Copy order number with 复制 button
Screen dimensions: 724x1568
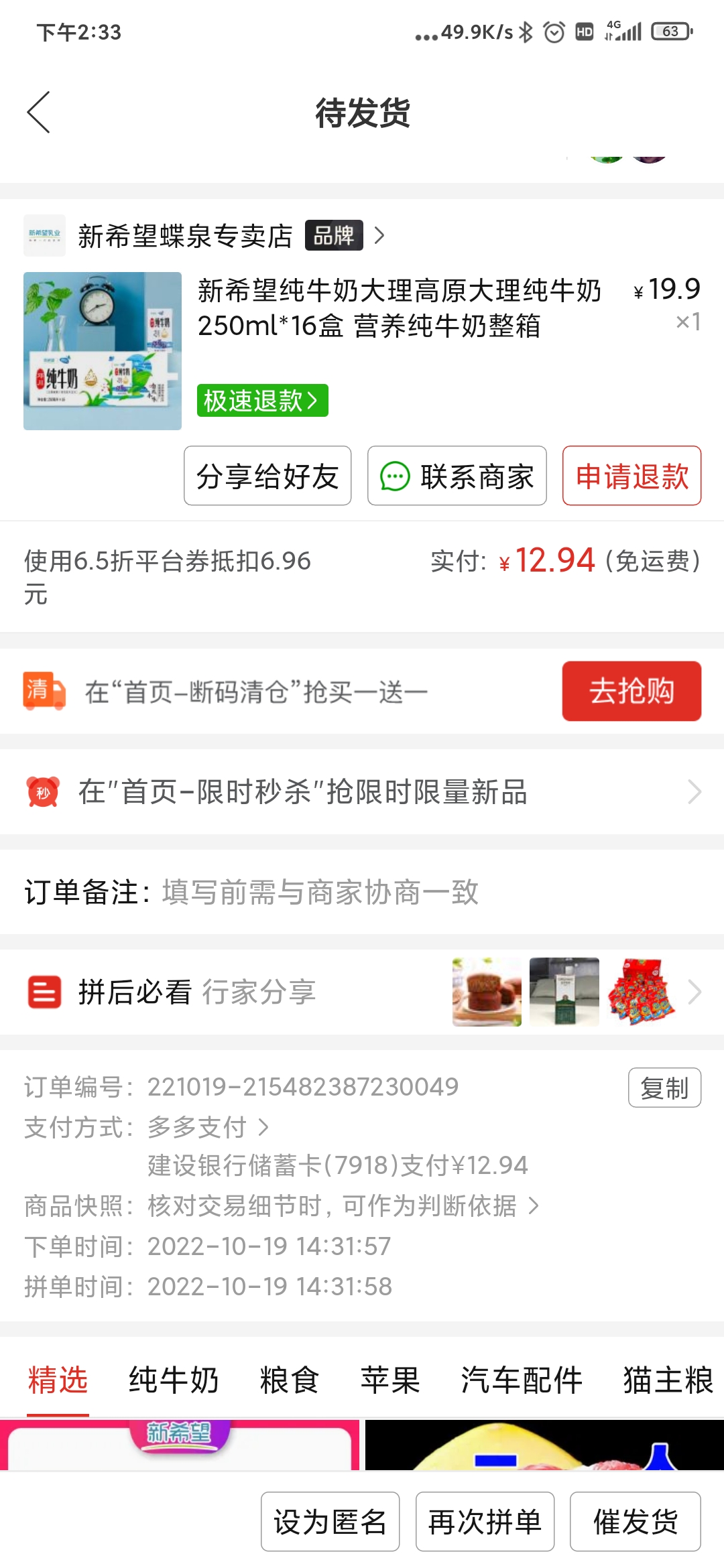tap(664, 1088)
